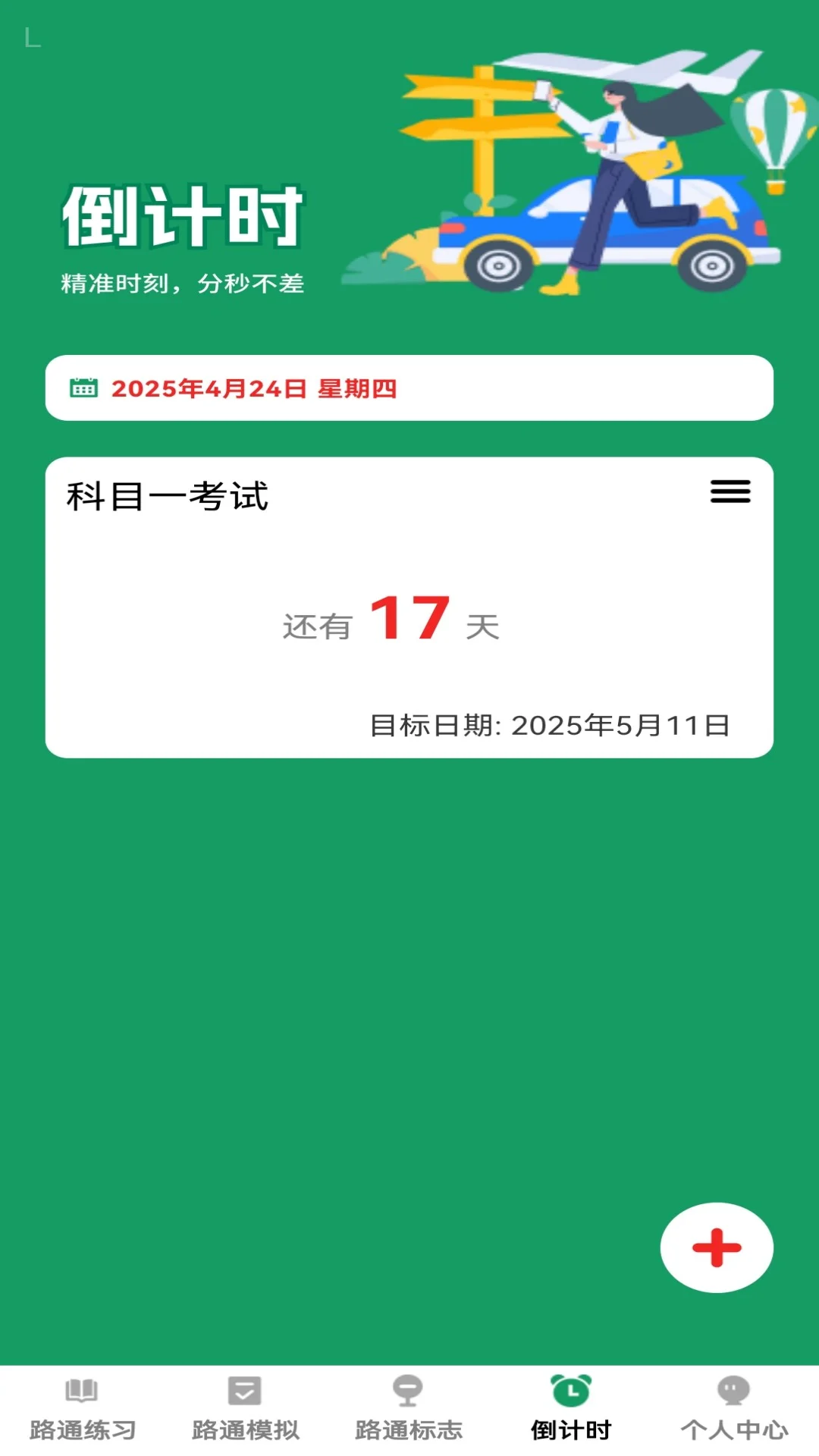Viewport: 819px width, 1456px height.
Task: Open the hamburger menu on the exam card
Action: [x=730, y=493]
